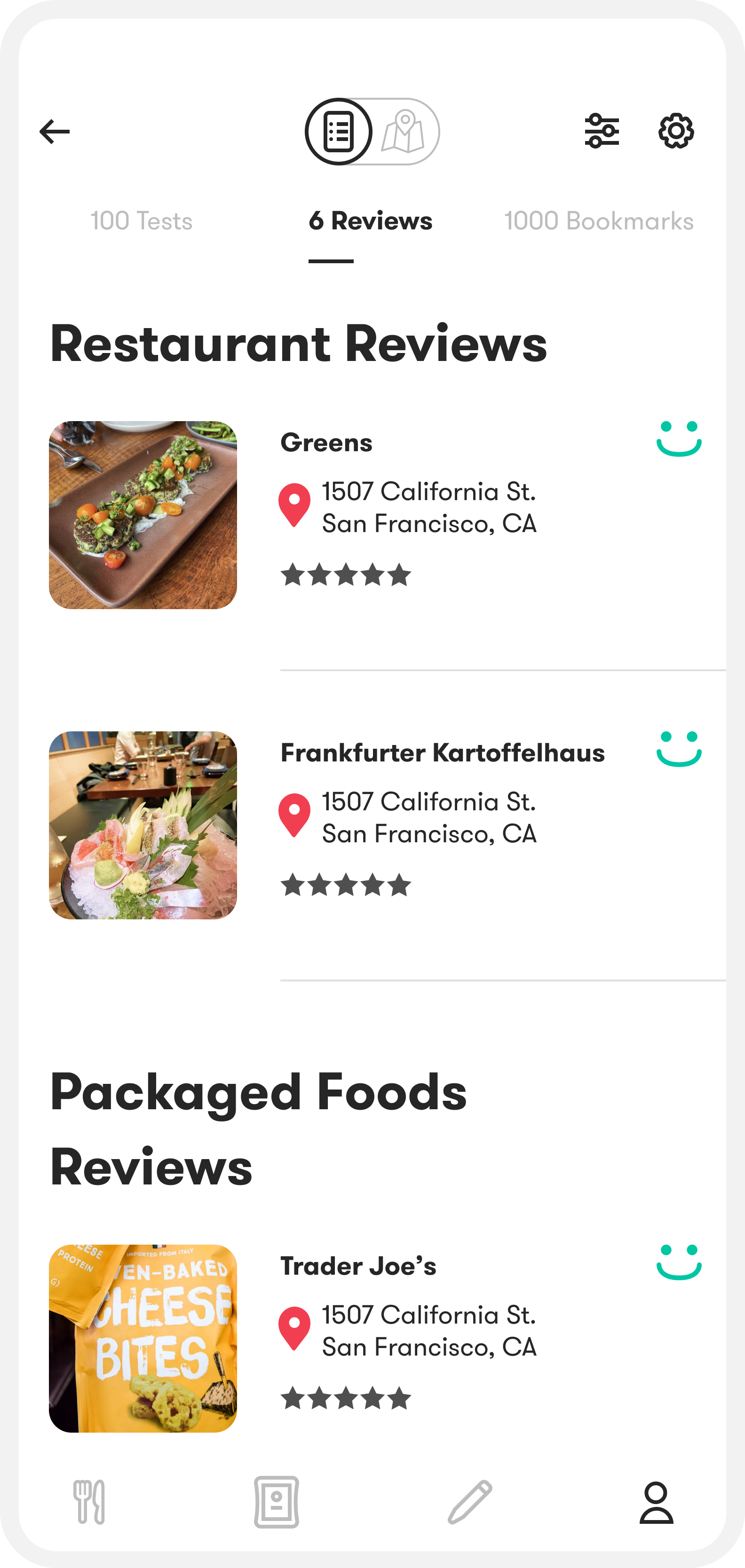Image resolution: width=745 pixels, height=1568 pixels.
Task: Go to the profile tab
Action: 656,1502
